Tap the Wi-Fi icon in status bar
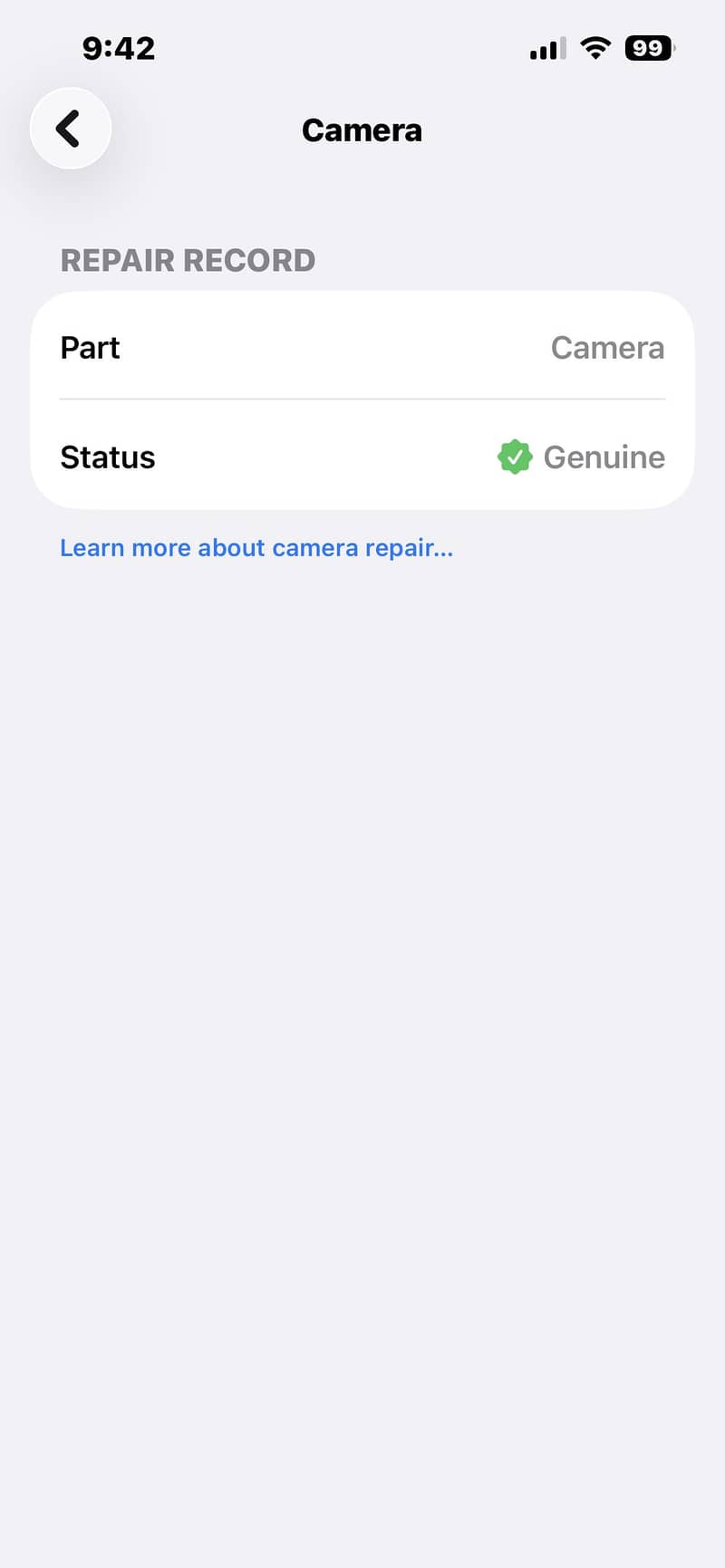 [595, 49]
